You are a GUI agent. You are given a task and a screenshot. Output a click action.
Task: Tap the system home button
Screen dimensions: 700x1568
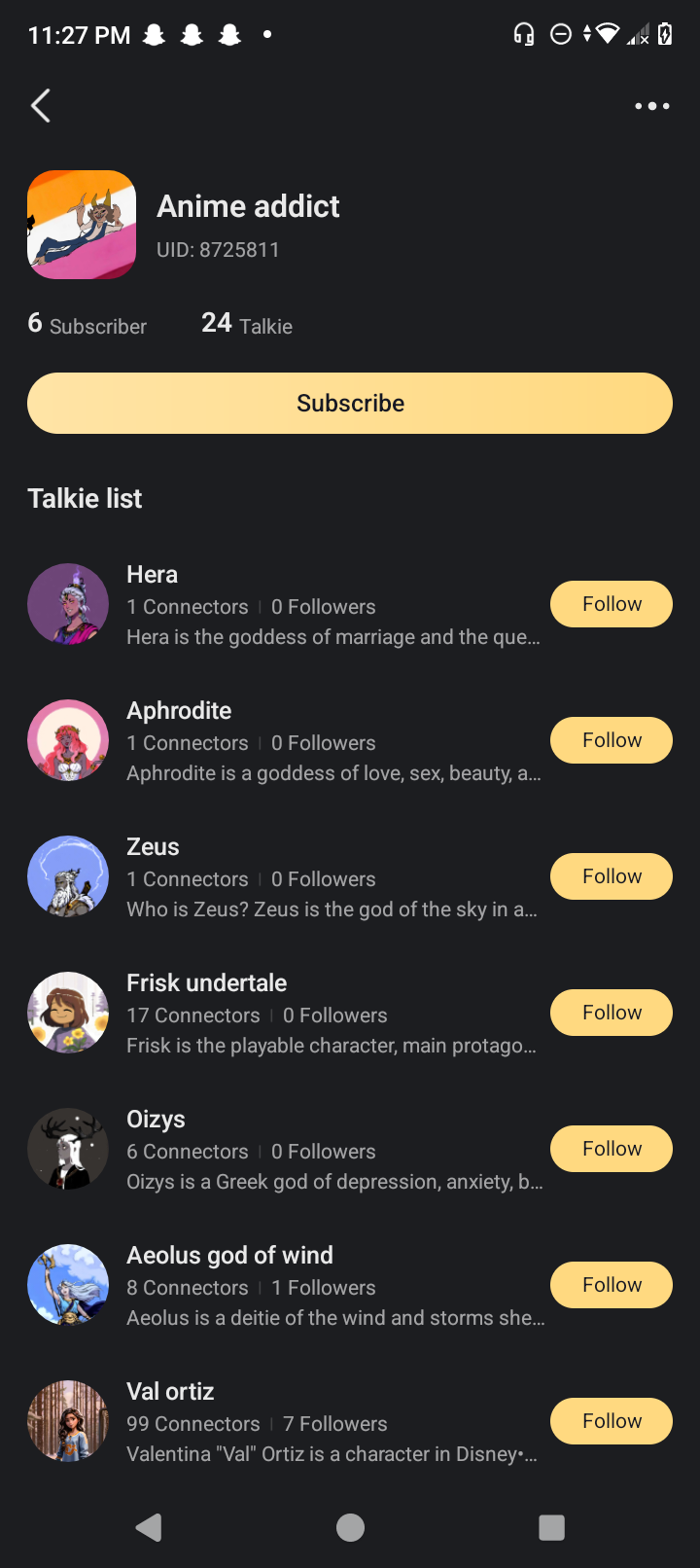pos(350,1527)
